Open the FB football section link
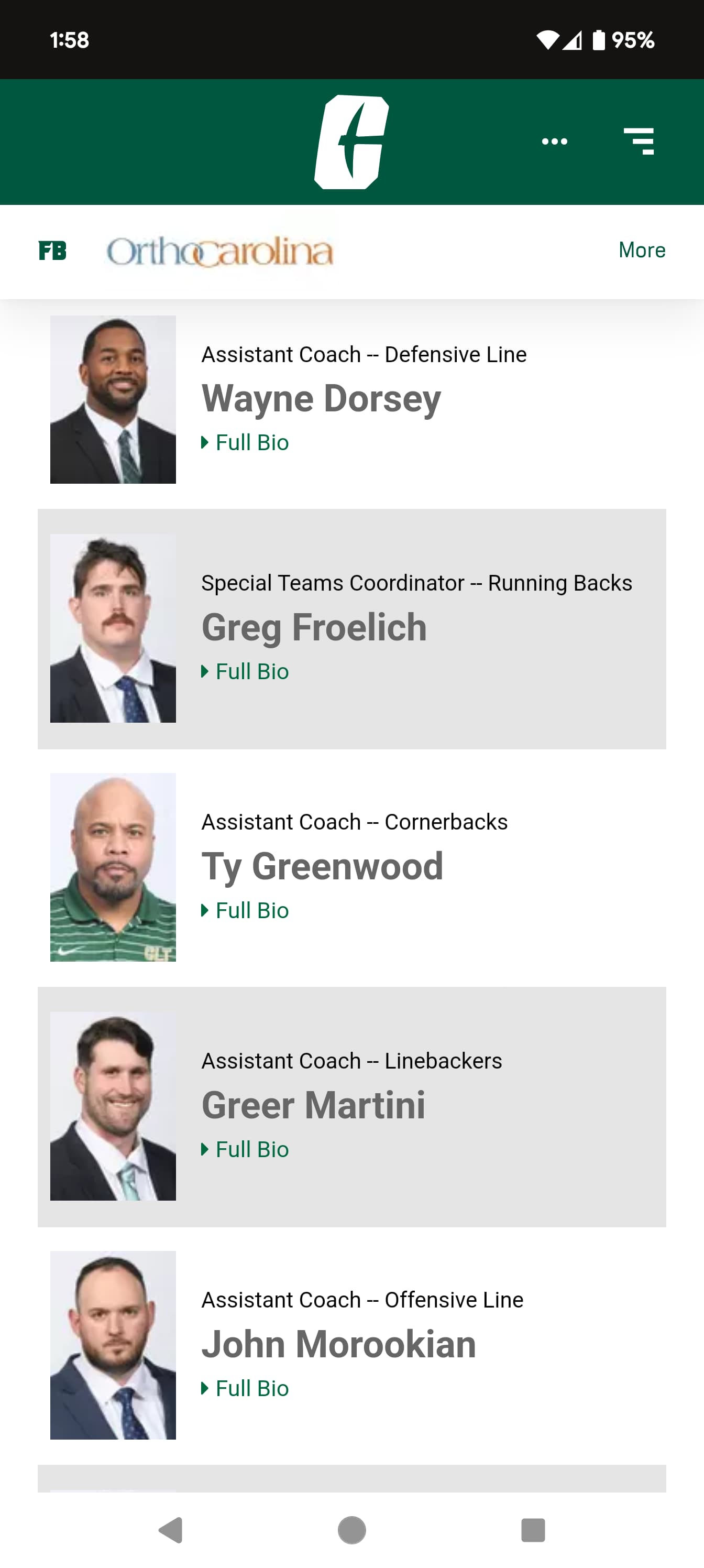Image resolution: width=704 pixels, height=1568 pixels. [x=52, y=250]
